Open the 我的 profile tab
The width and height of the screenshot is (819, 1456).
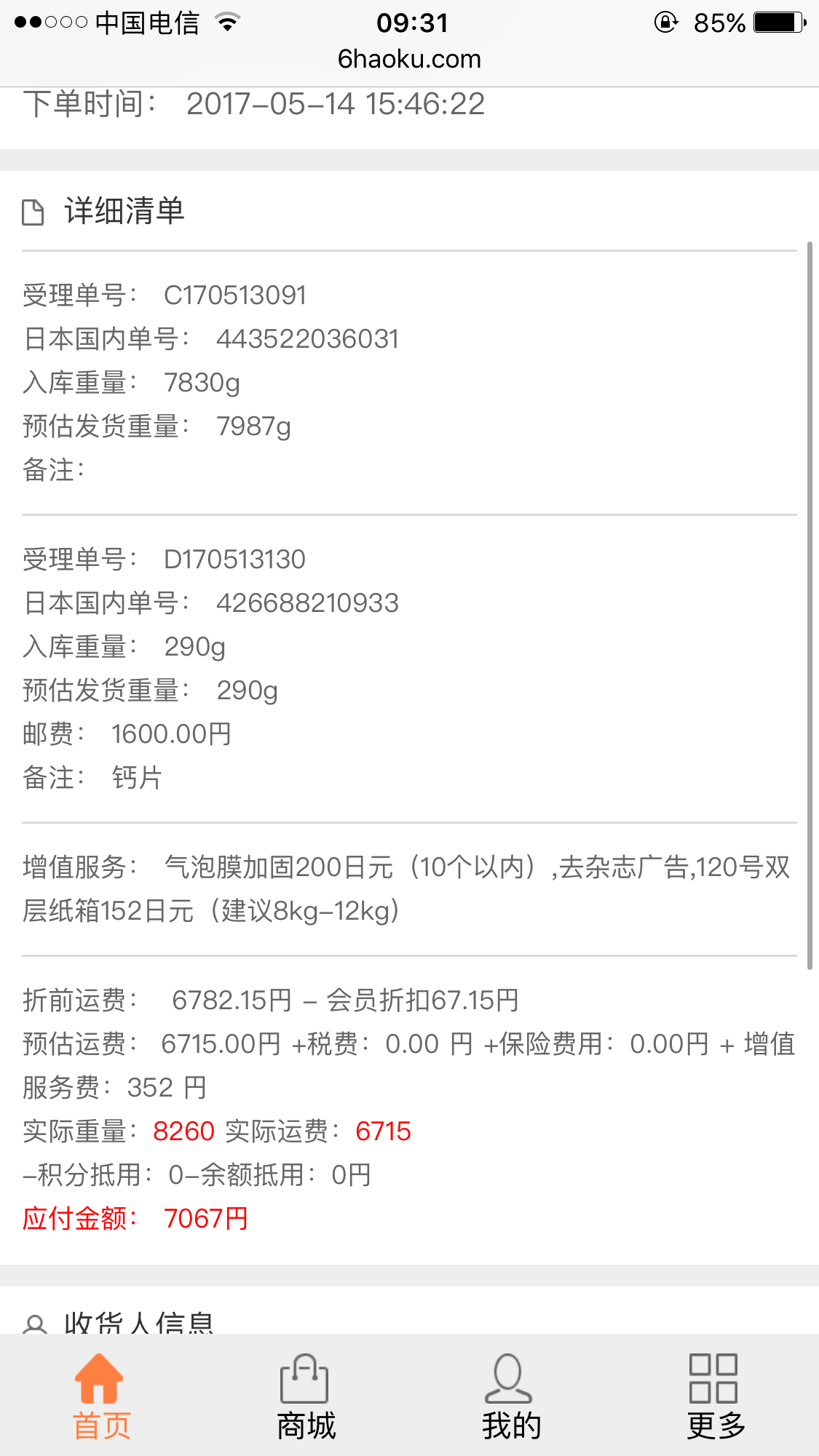pos(511,1396)
